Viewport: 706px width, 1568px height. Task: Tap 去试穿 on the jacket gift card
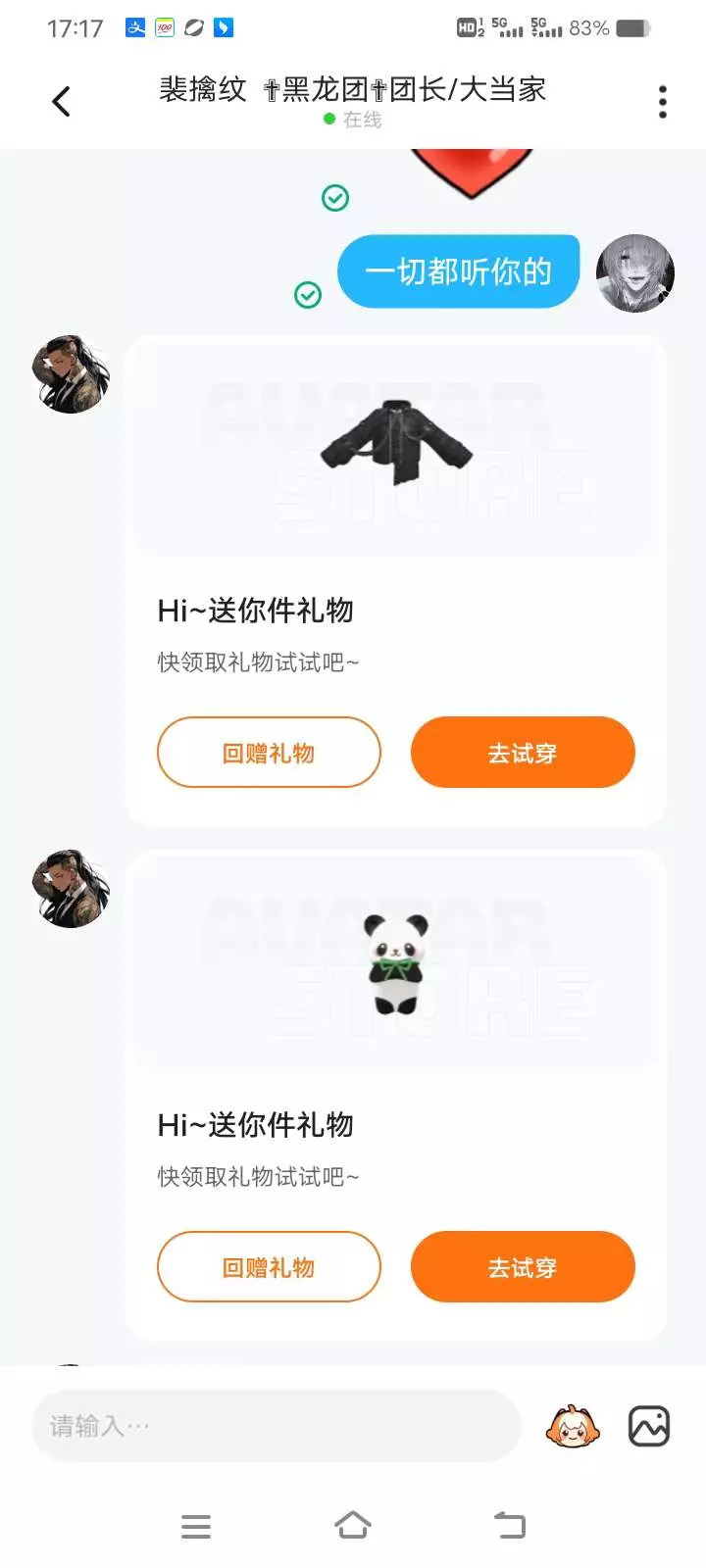(x=523, y=753)
